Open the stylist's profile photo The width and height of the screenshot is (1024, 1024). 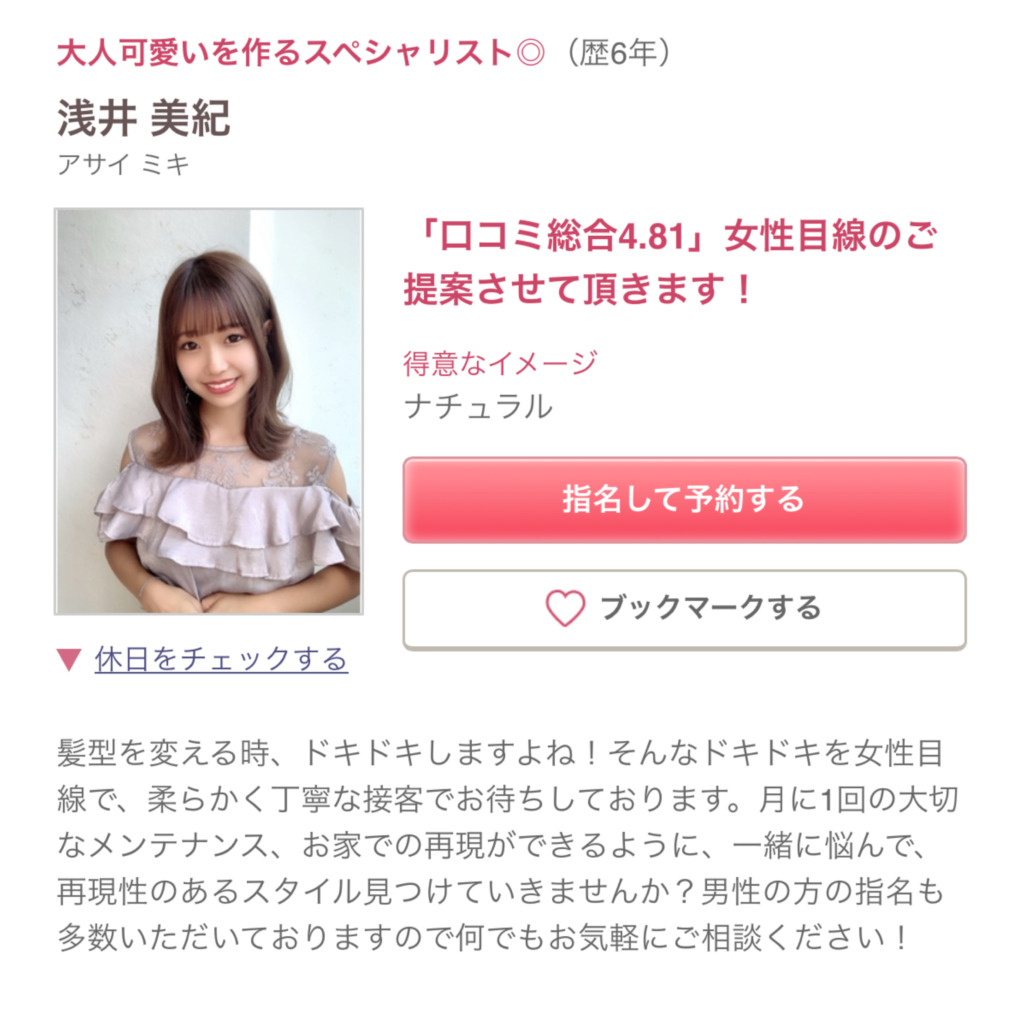coord(208,411)
